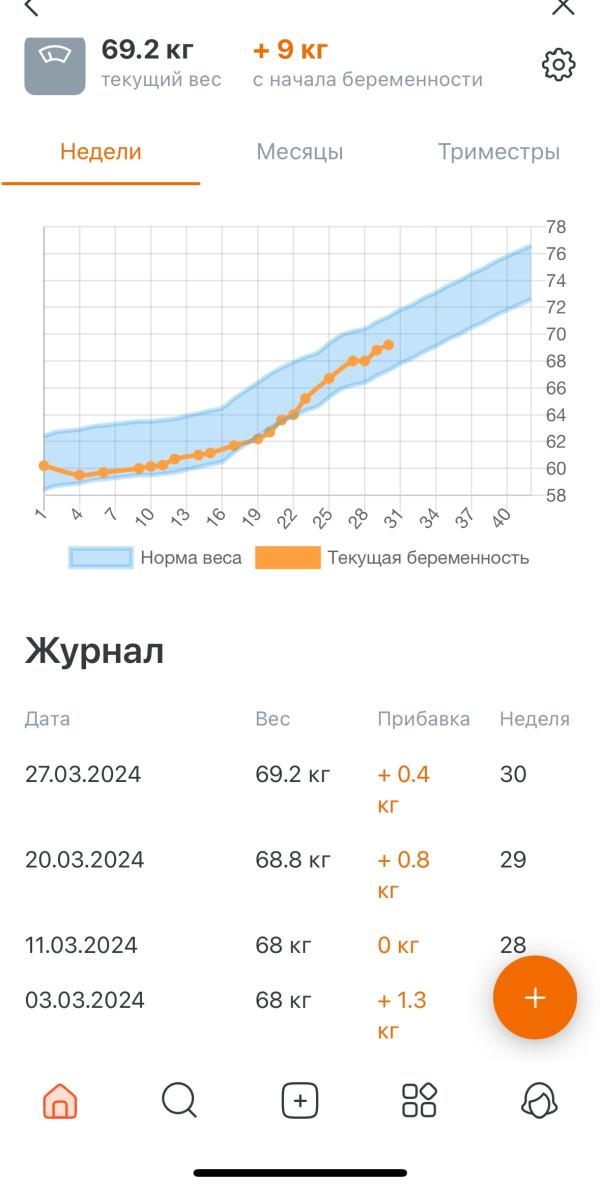Open the services grid tab
600x1188 pixels.
[x=419, y=1101]
